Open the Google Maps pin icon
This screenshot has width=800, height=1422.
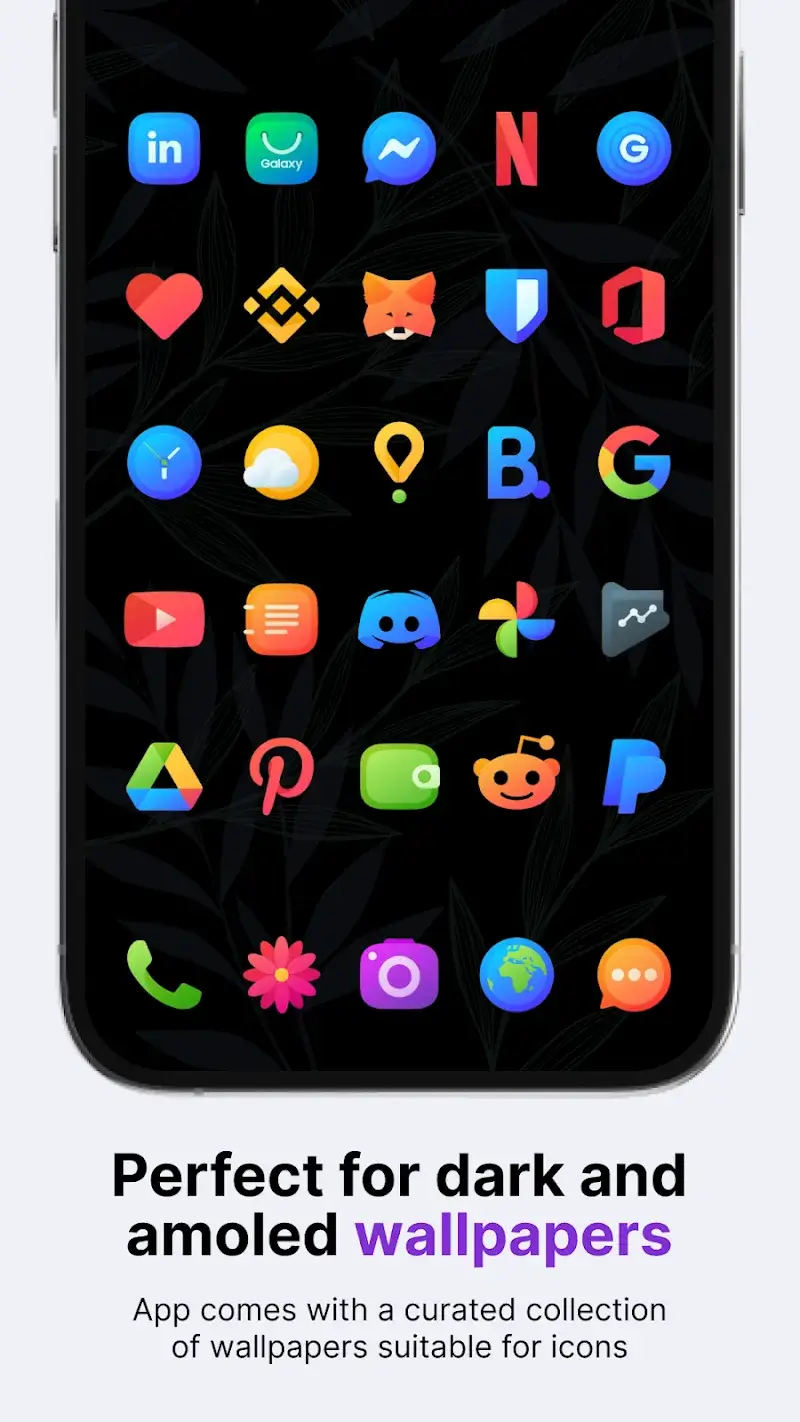[399, 463]
